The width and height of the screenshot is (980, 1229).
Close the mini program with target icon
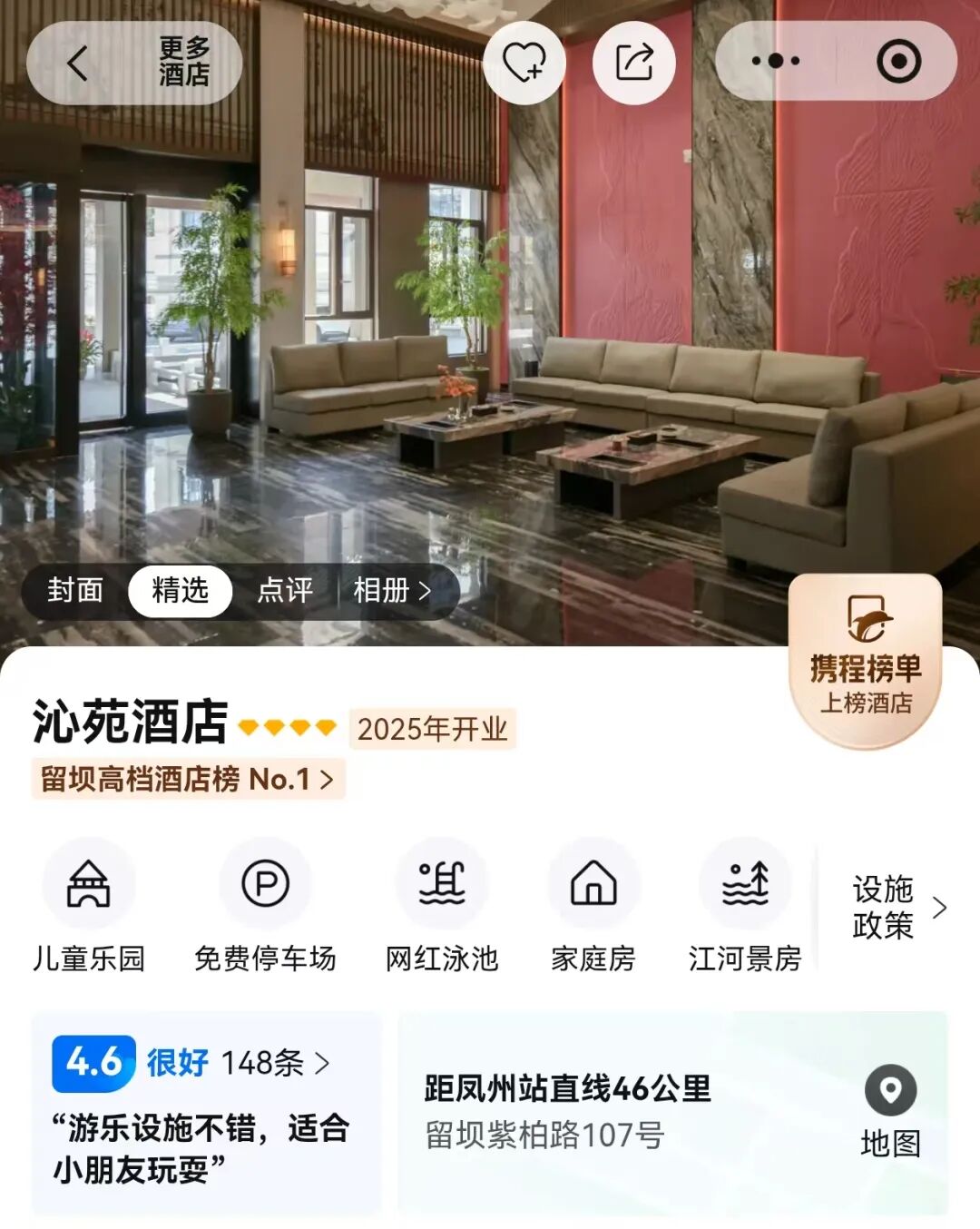point(898,62)
